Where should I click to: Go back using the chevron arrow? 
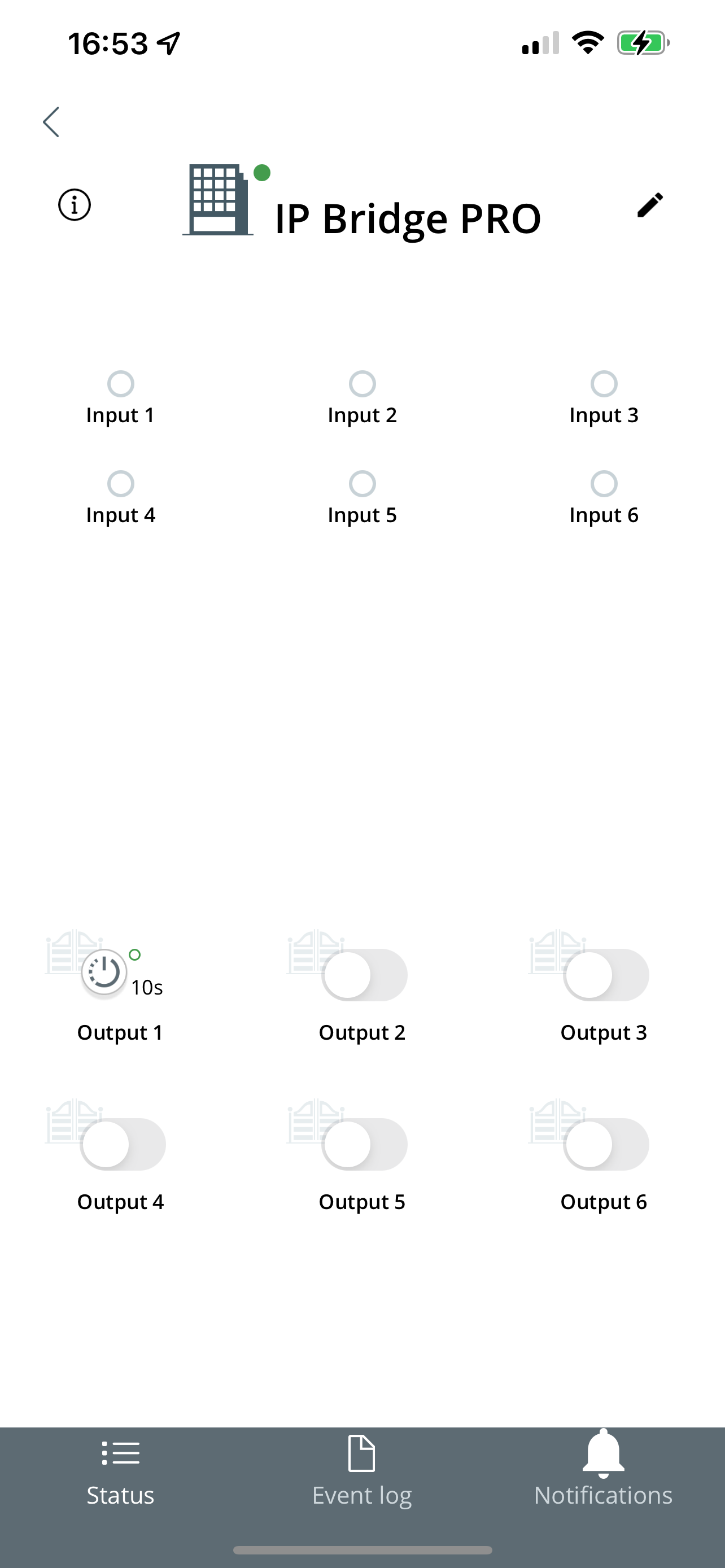point(52,121)
